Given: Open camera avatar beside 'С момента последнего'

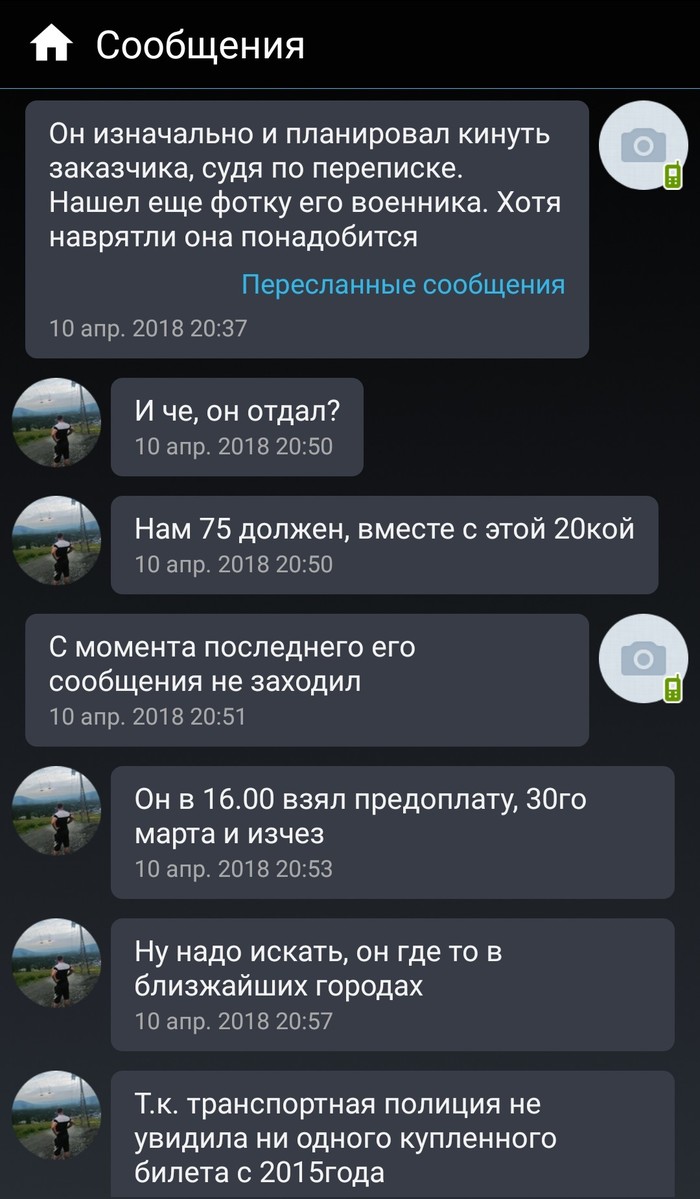Looking at the screenshot, I should (x=643, y=658).
